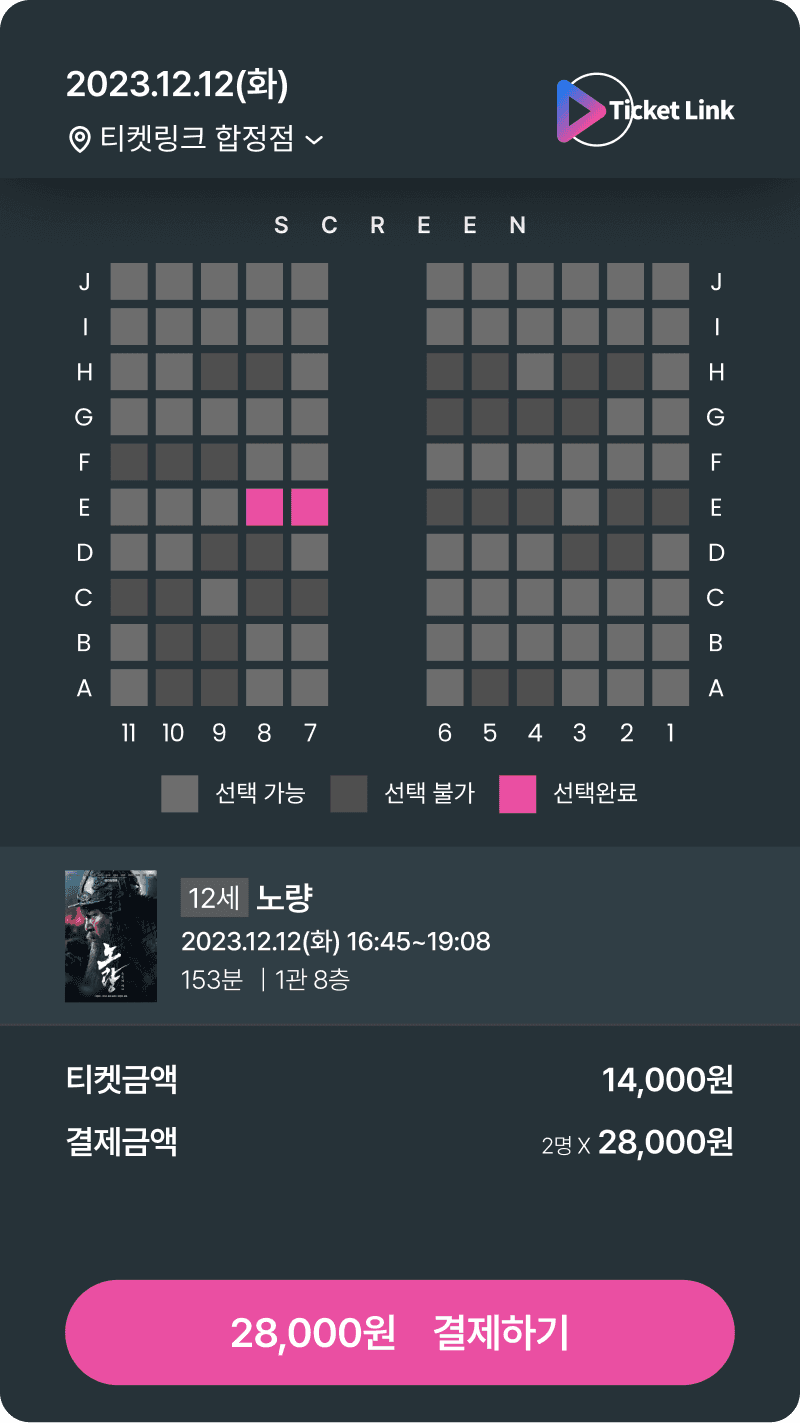The image size is (800, 1423).
Task: Deselect the chosen seat E8
Action: pyautogui.click(x=264, y=507)
